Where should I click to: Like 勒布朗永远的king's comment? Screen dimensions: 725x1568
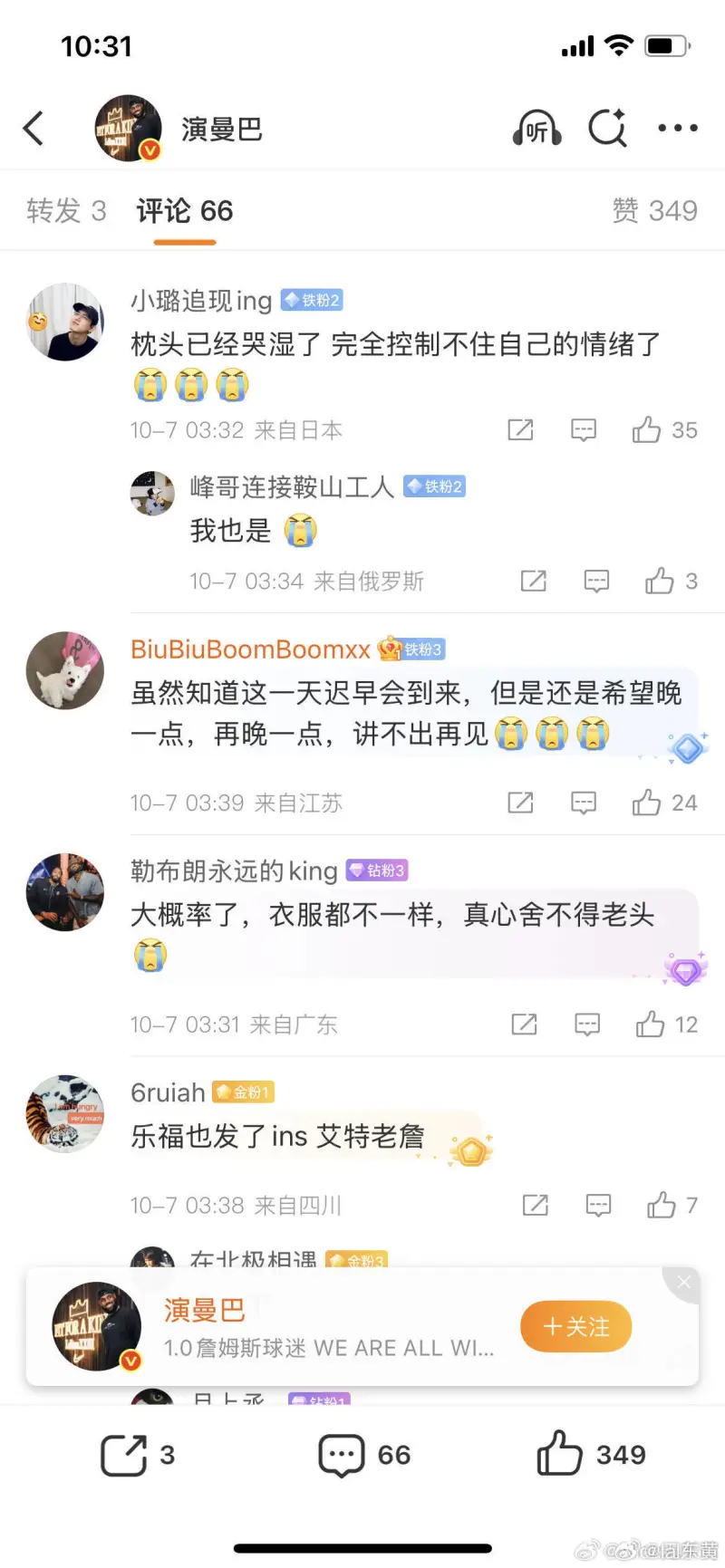651,1024
